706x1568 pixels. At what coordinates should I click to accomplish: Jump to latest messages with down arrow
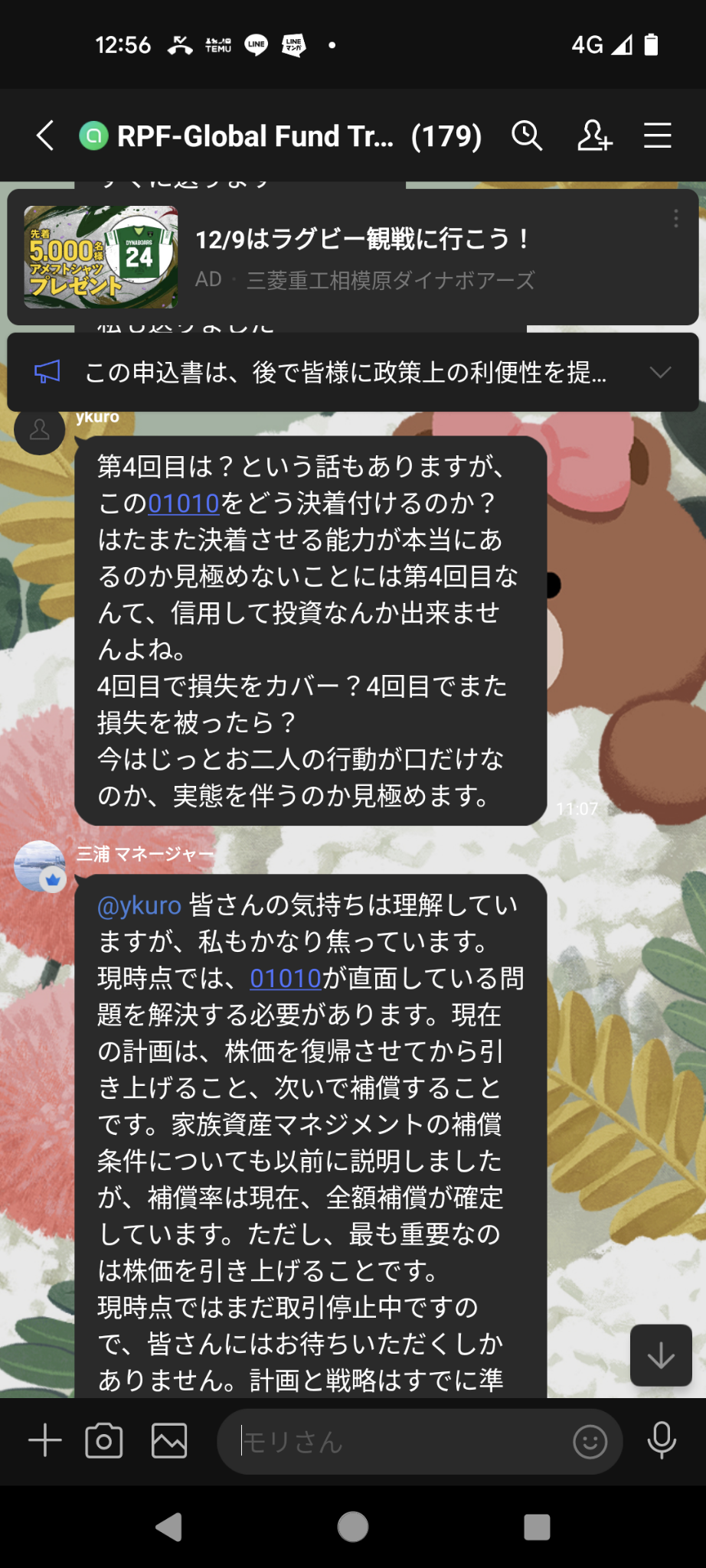pos(661,1355)
